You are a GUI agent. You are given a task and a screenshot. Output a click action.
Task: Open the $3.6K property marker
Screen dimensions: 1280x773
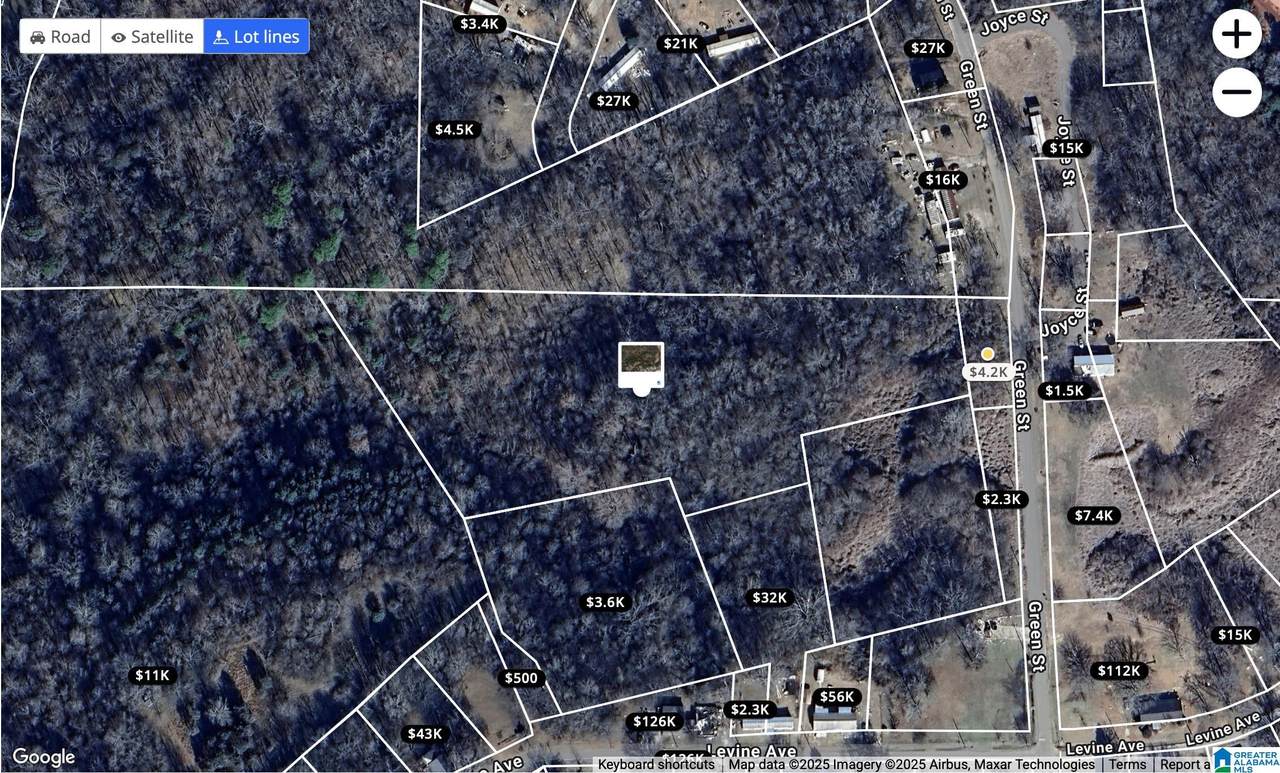pyautogui.click(x=605, y=602)
